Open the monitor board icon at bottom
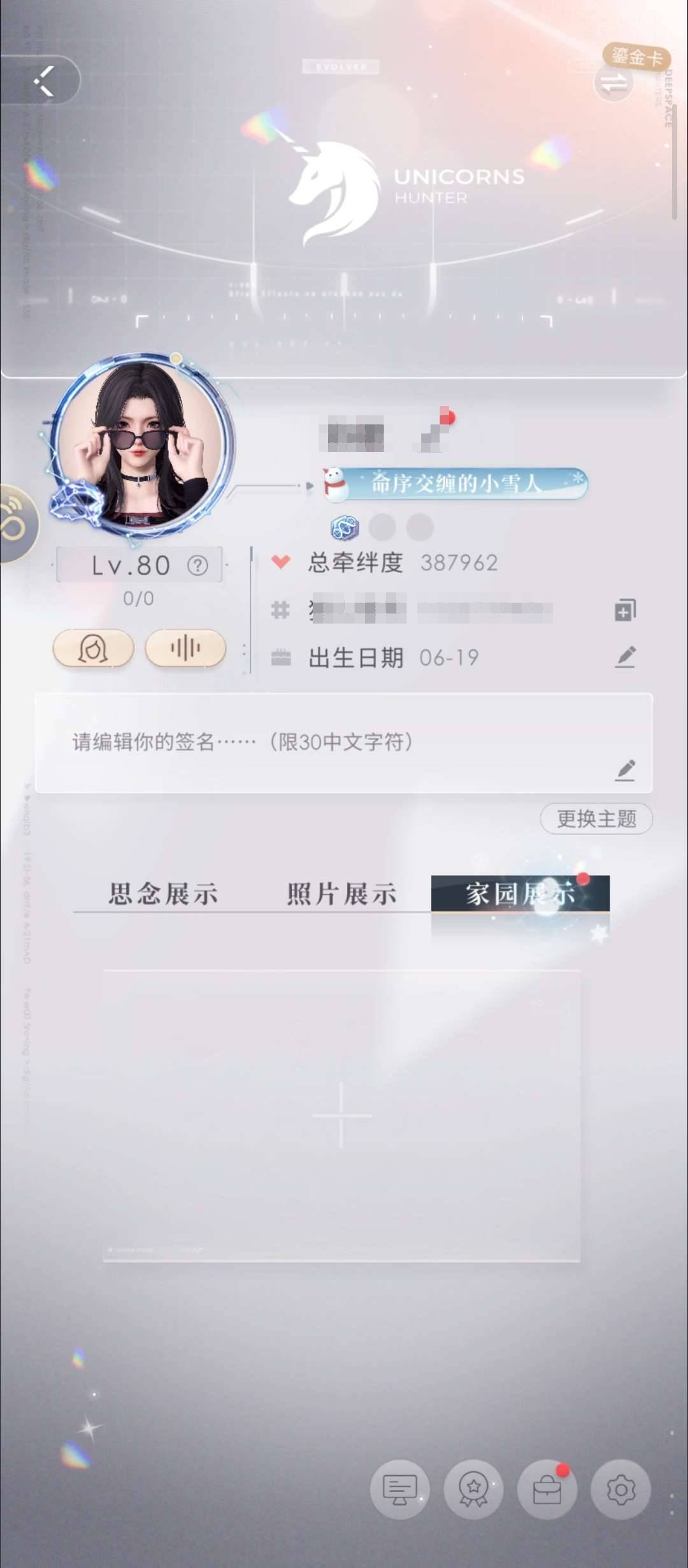The width and height of the screenshot is (688, 1568). point(399,1490)
